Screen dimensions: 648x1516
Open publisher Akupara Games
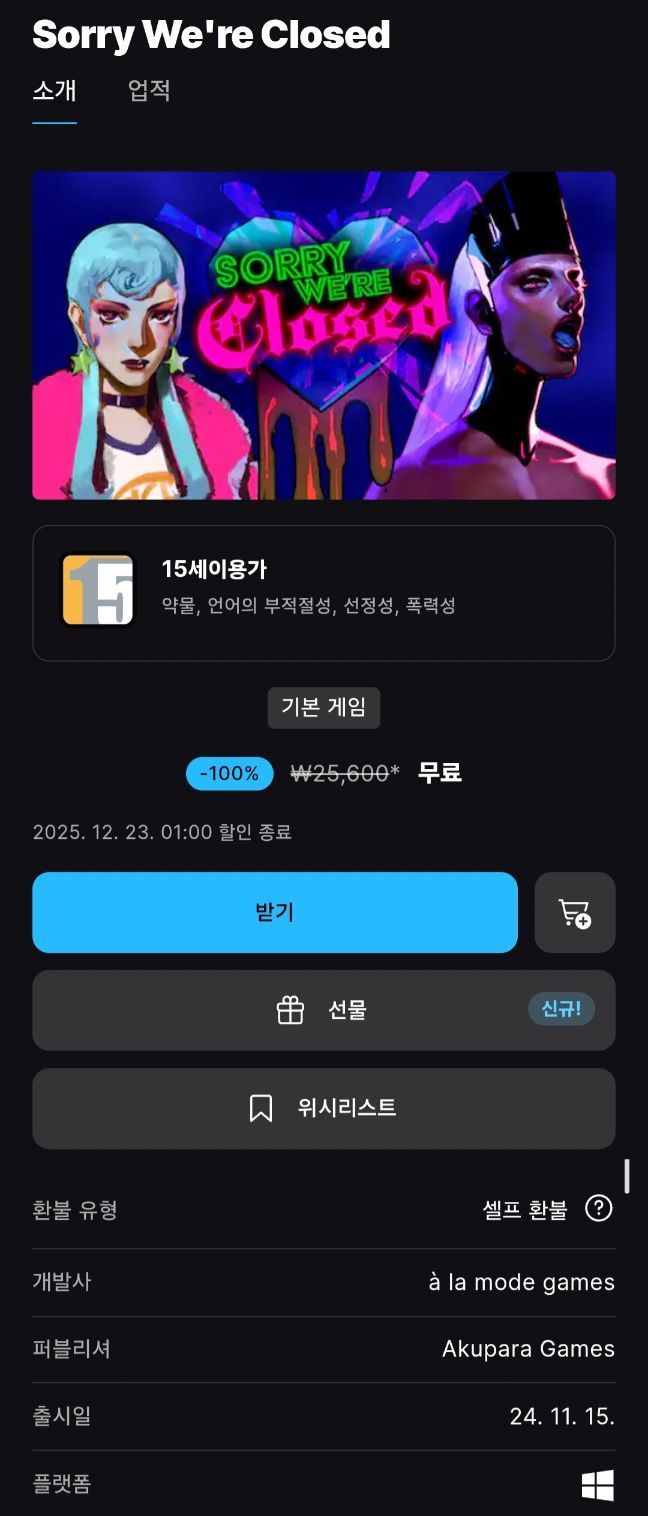(x=528, y=1349)
